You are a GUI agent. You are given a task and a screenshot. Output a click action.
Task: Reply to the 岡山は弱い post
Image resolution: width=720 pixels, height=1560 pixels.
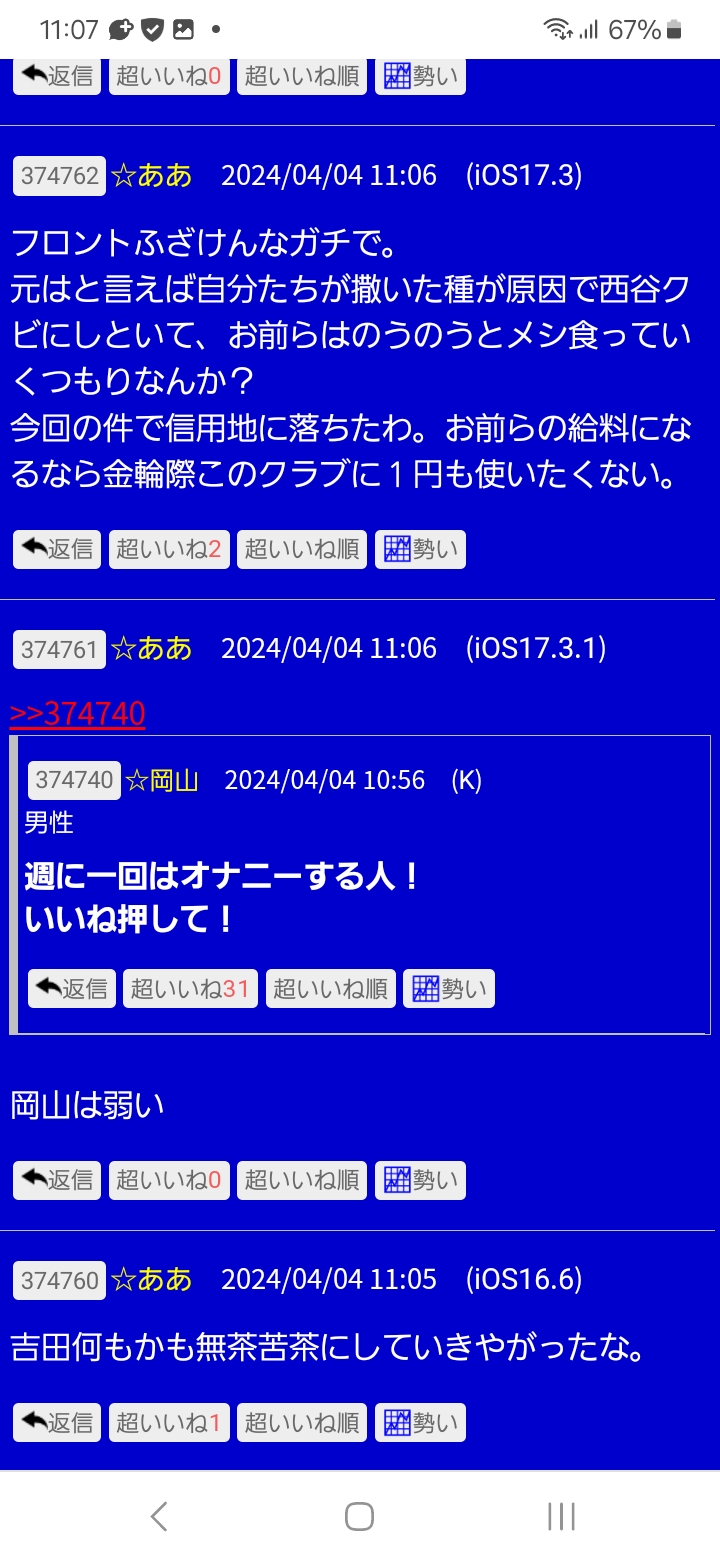[57, 1181]
